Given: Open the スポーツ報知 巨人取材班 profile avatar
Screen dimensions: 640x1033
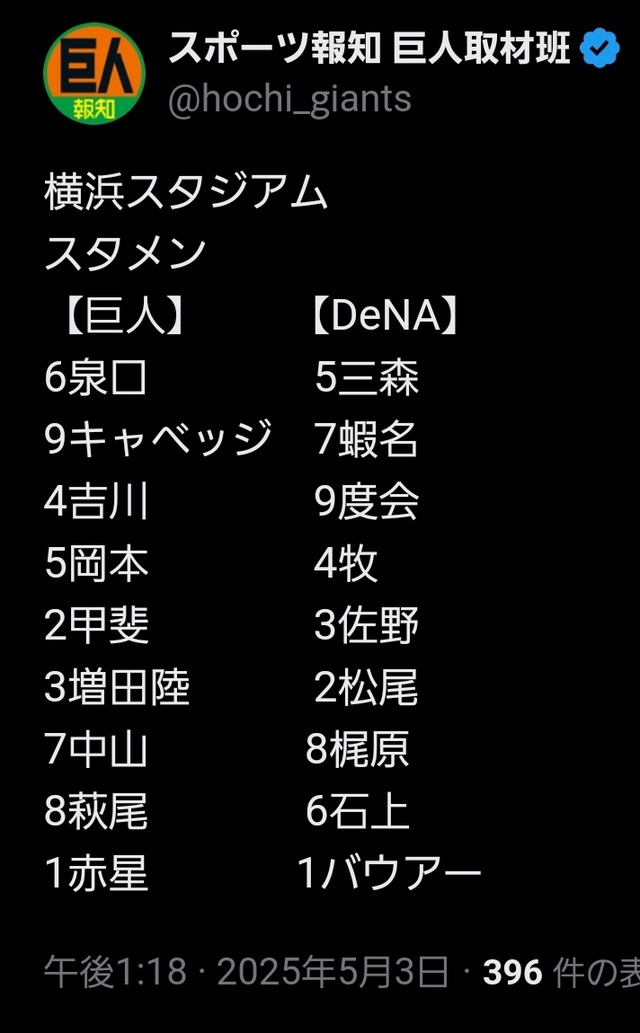Looking at the screenshot, I should [x=94, y=74].
